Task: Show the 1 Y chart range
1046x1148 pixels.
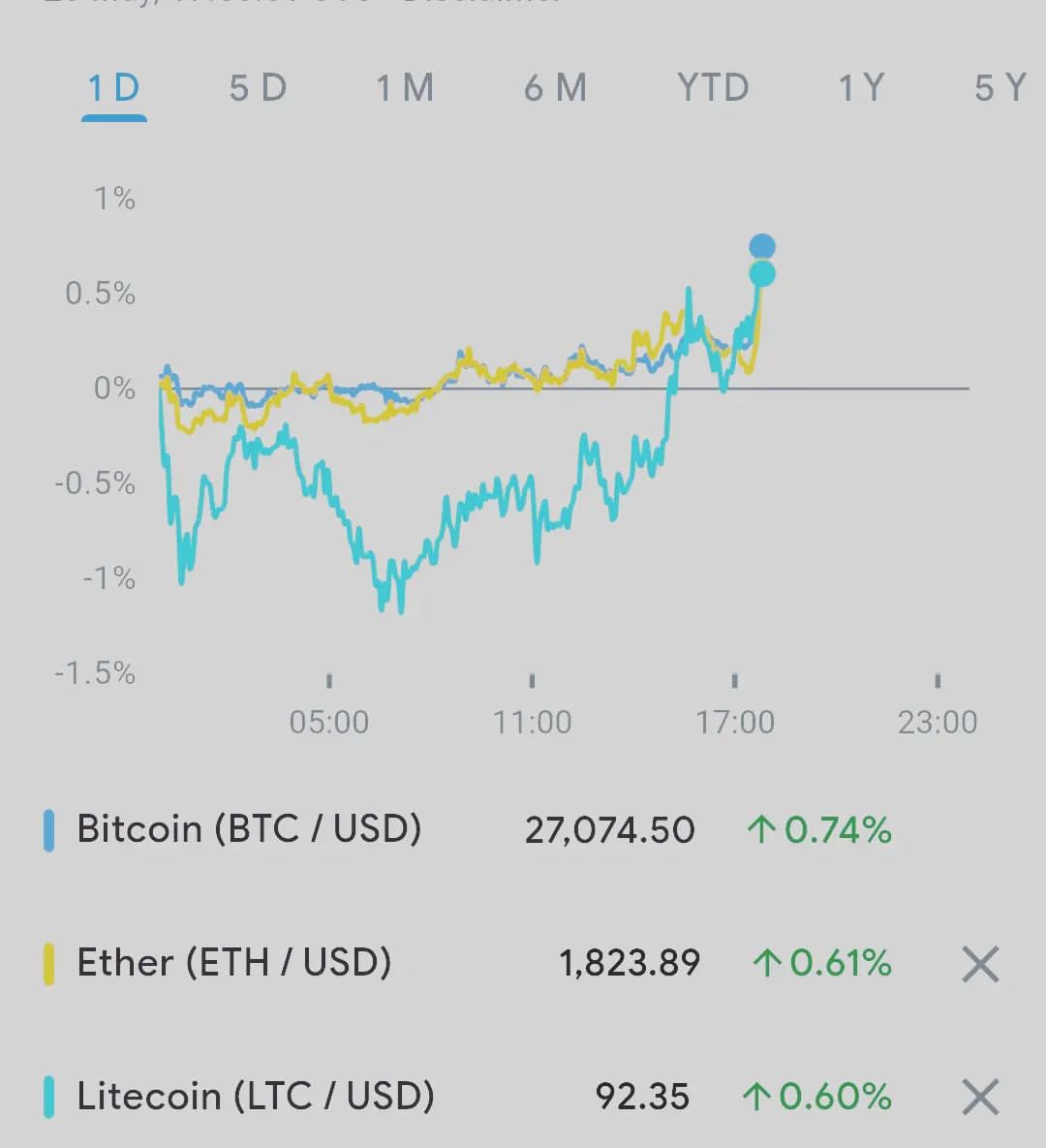Action: pyautogui.click(x=862, y=88)
